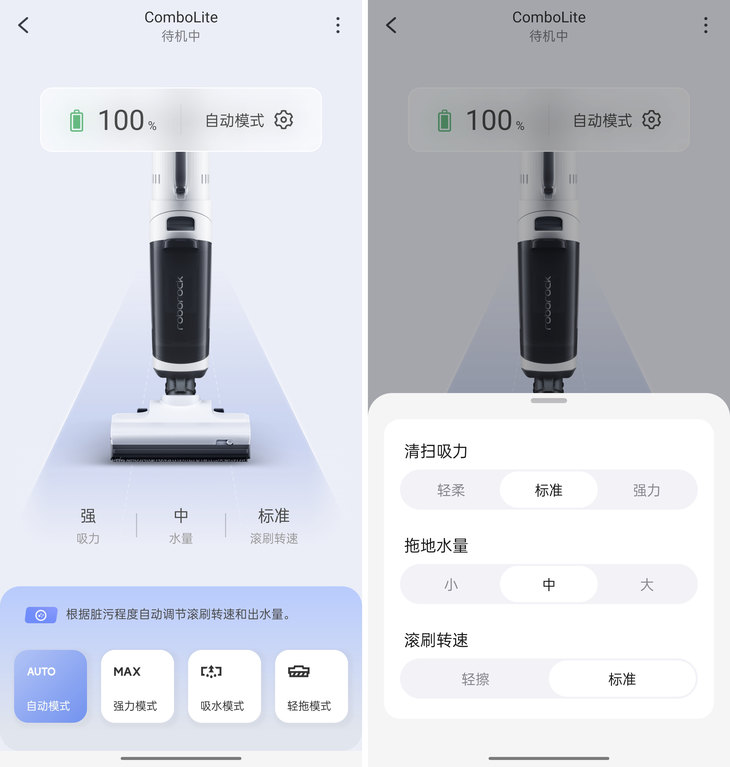Switch to MAX 强力模式

pyautogui.click(x=137, y=686)
